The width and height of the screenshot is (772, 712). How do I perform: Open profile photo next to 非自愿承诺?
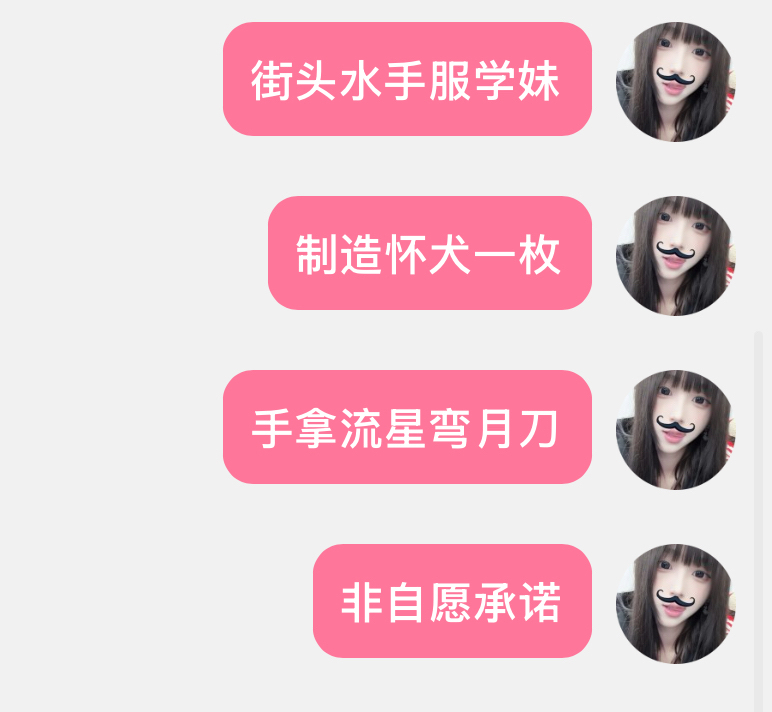(675, 603)
